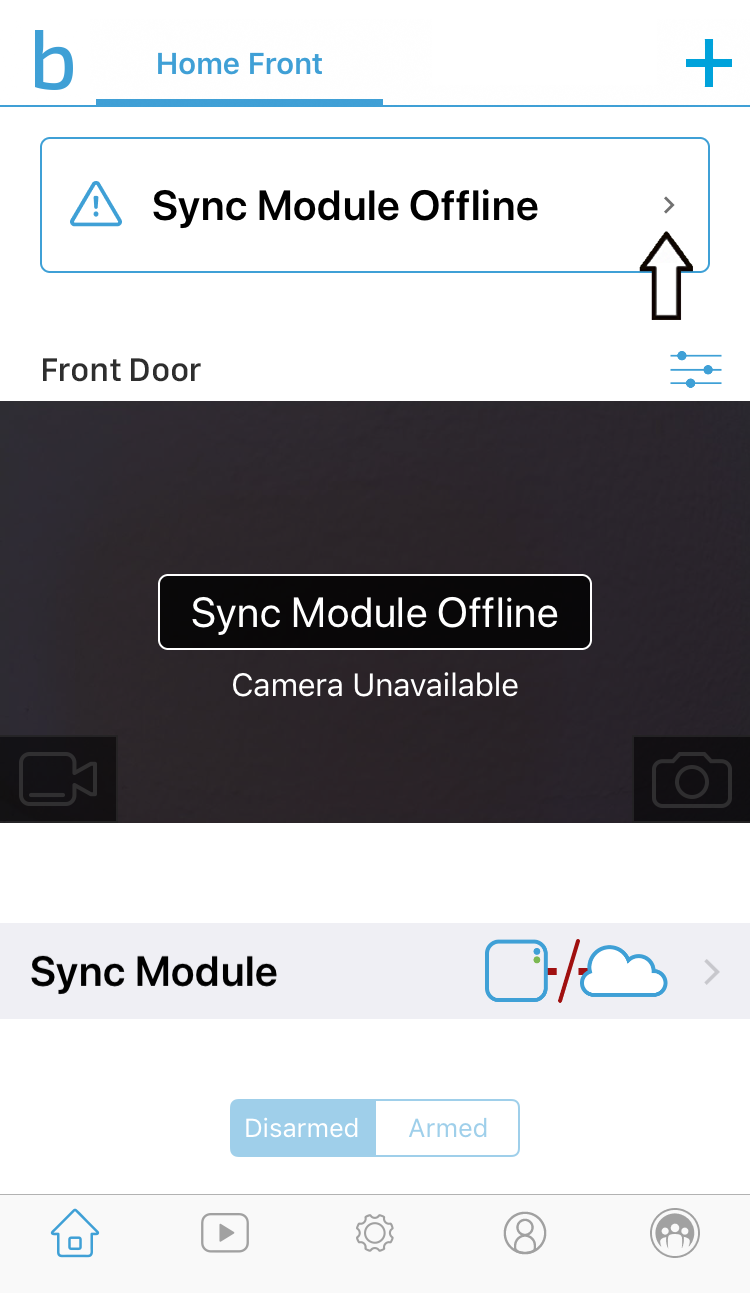
Task: Open the shared users section
Action: point(675,1232)
